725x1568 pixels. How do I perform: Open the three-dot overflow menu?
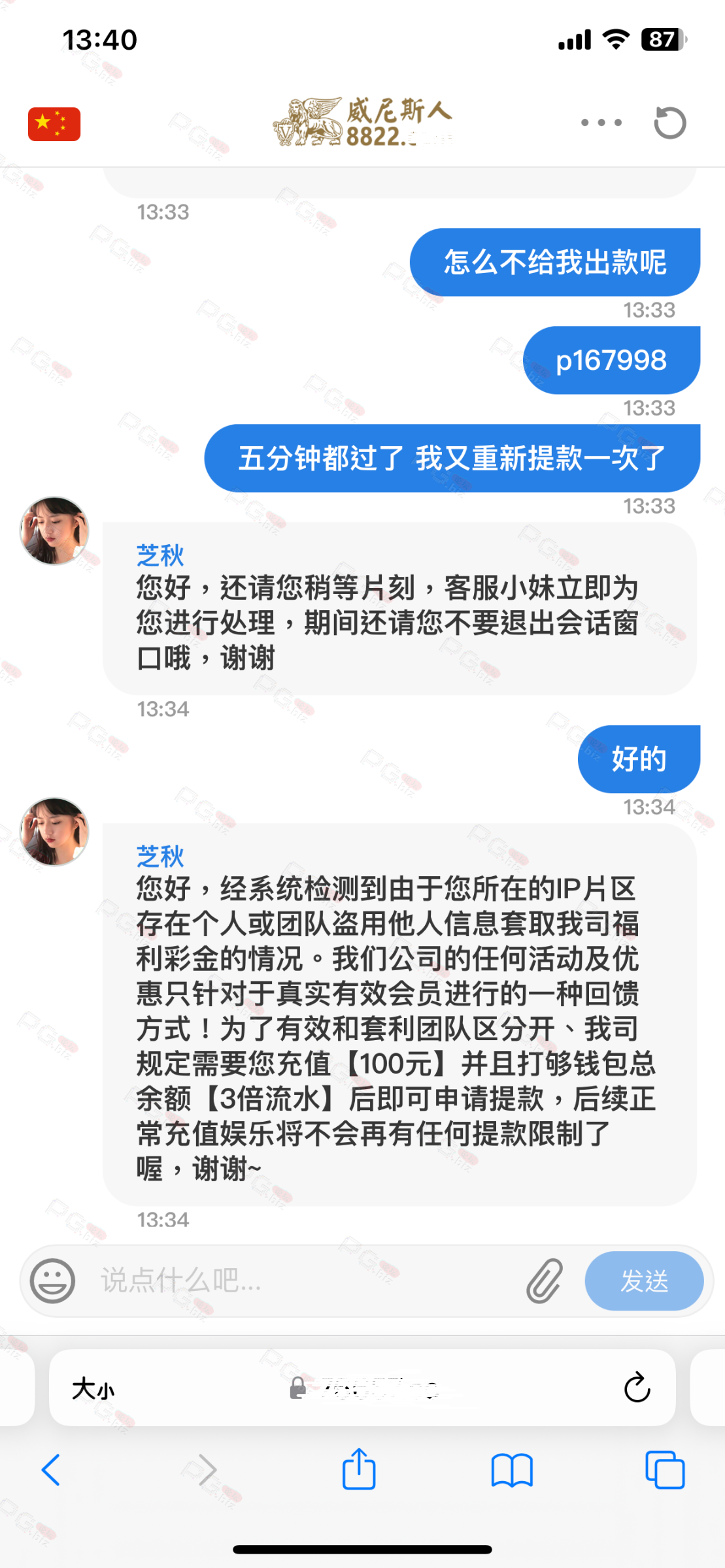coord(601,123)
